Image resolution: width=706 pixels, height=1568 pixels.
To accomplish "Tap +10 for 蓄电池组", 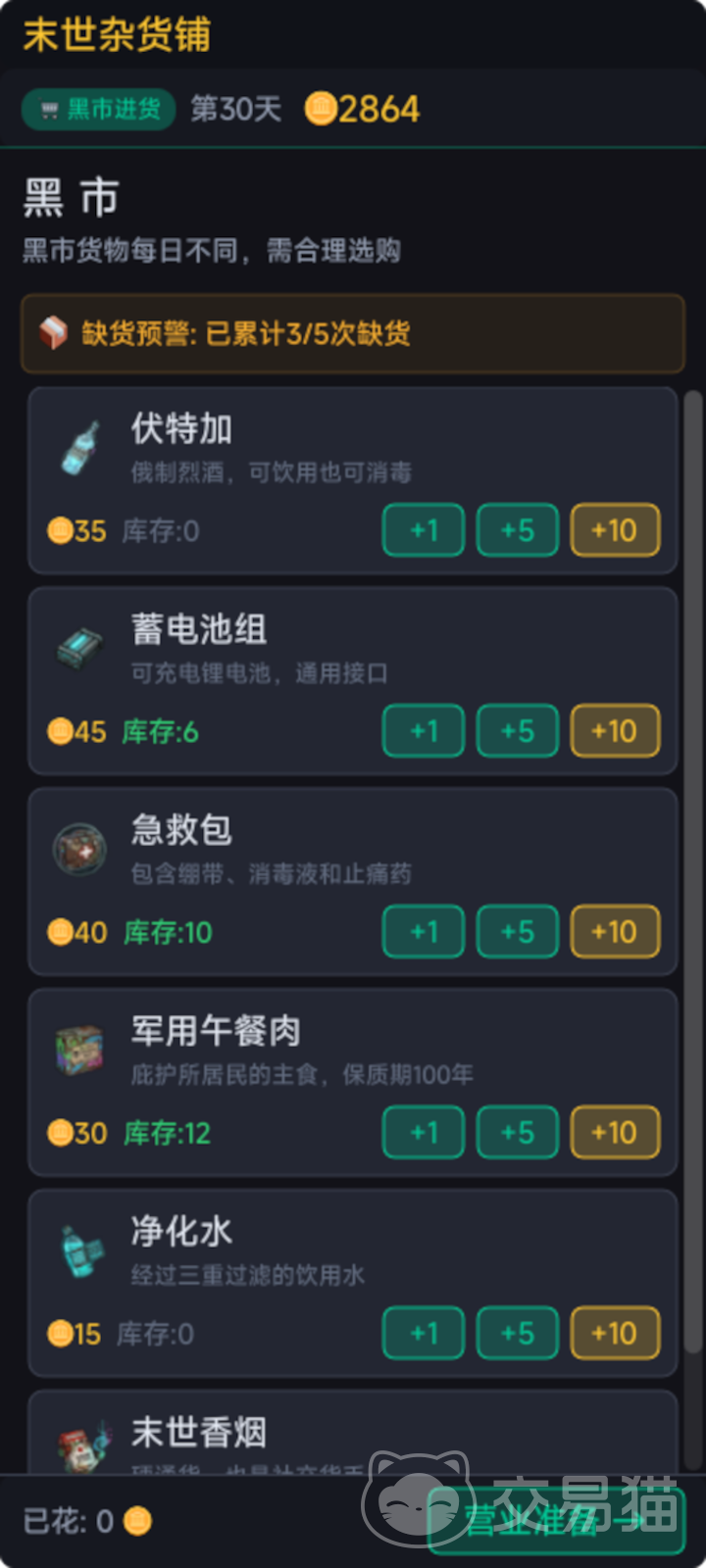I will pos(615,731).
